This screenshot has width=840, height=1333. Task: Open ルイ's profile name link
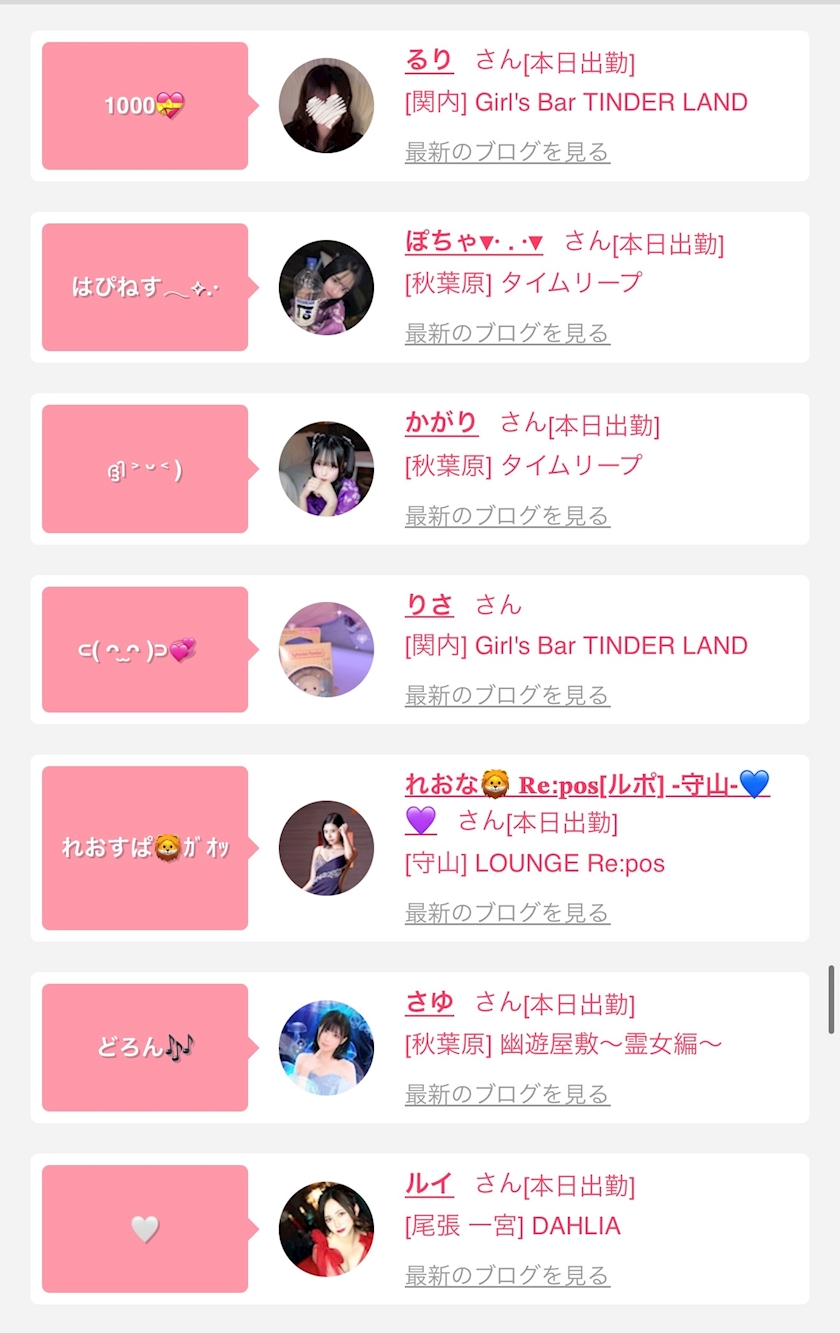point(429,1184)
